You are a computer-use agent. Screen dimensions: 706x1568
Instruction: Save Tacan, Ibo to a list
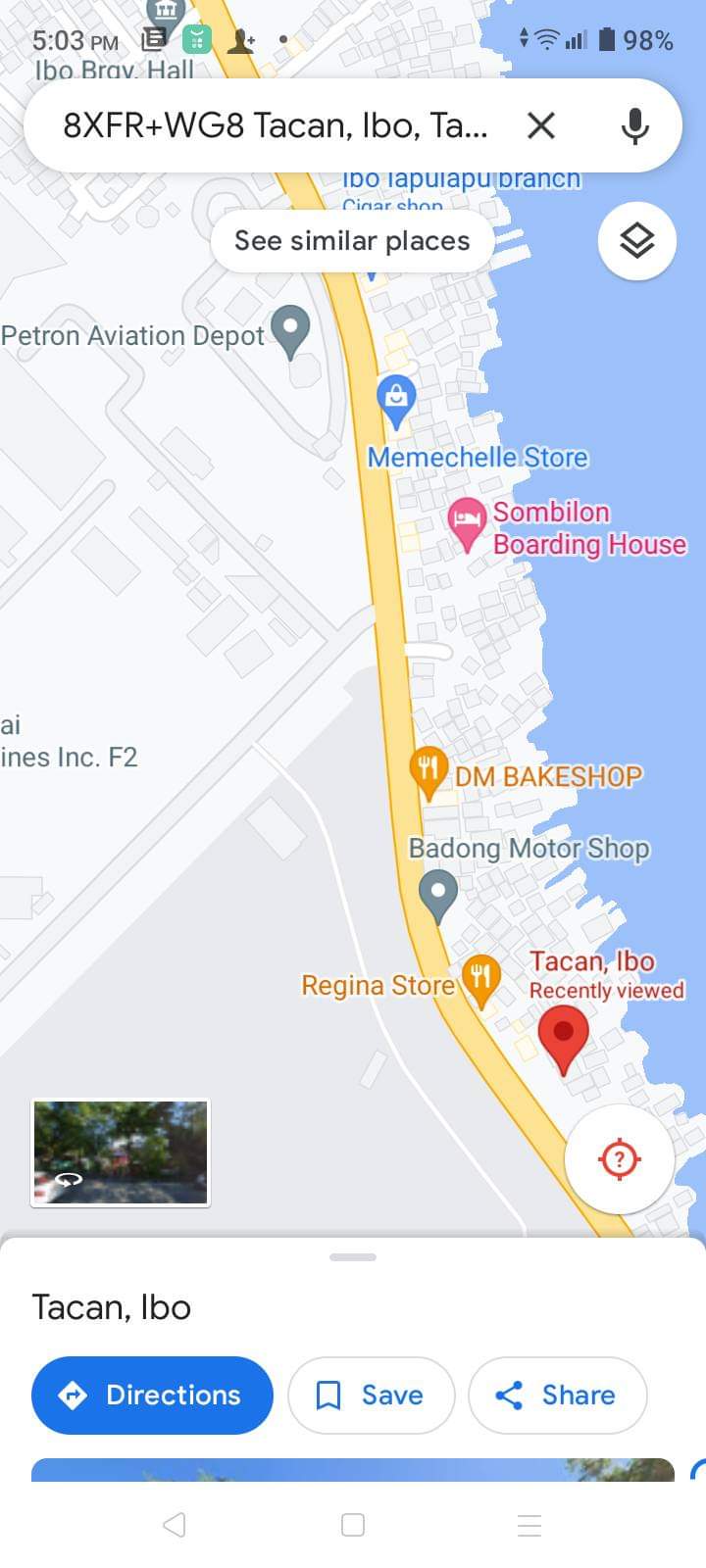371,1395
